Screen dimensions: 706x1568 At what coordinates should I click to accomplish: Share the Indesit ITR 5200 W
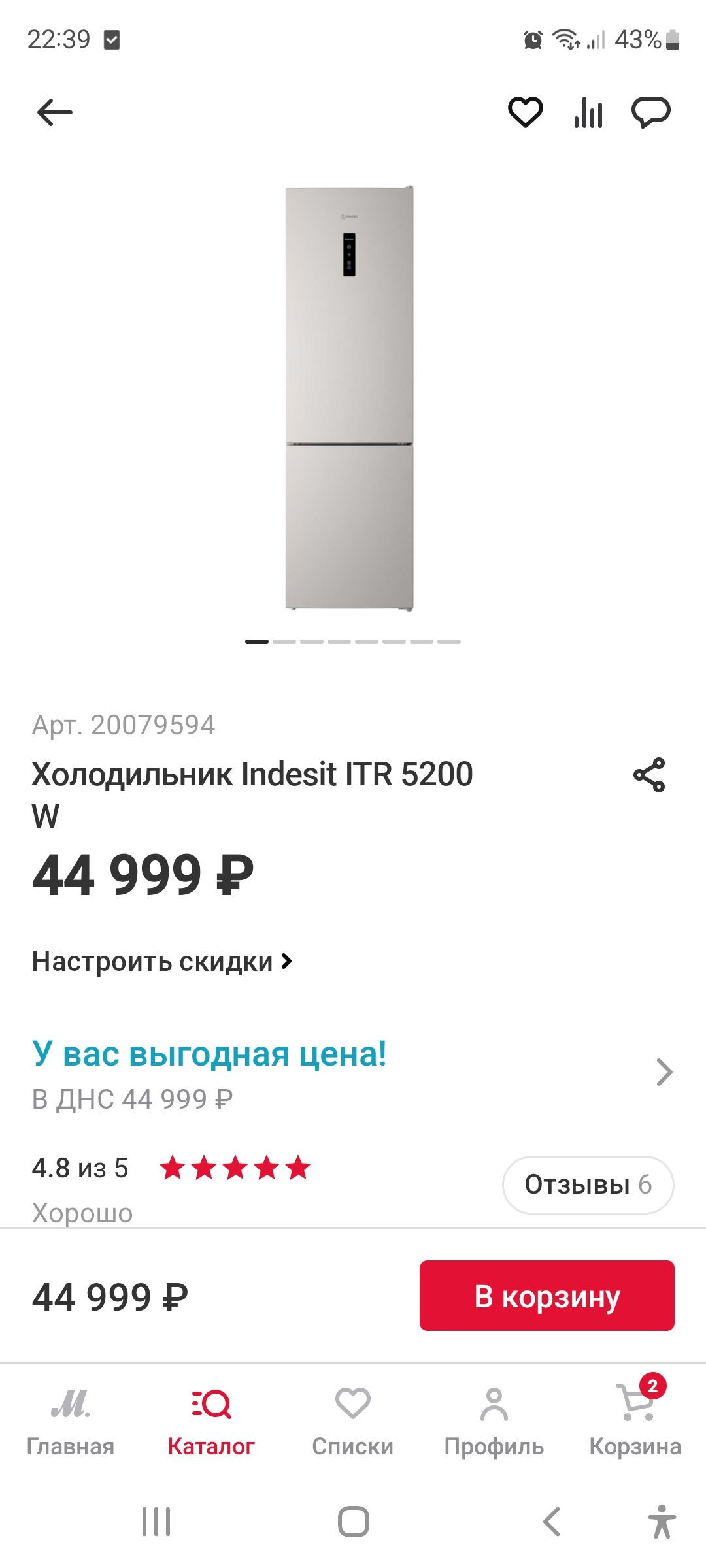pos(649,776)
